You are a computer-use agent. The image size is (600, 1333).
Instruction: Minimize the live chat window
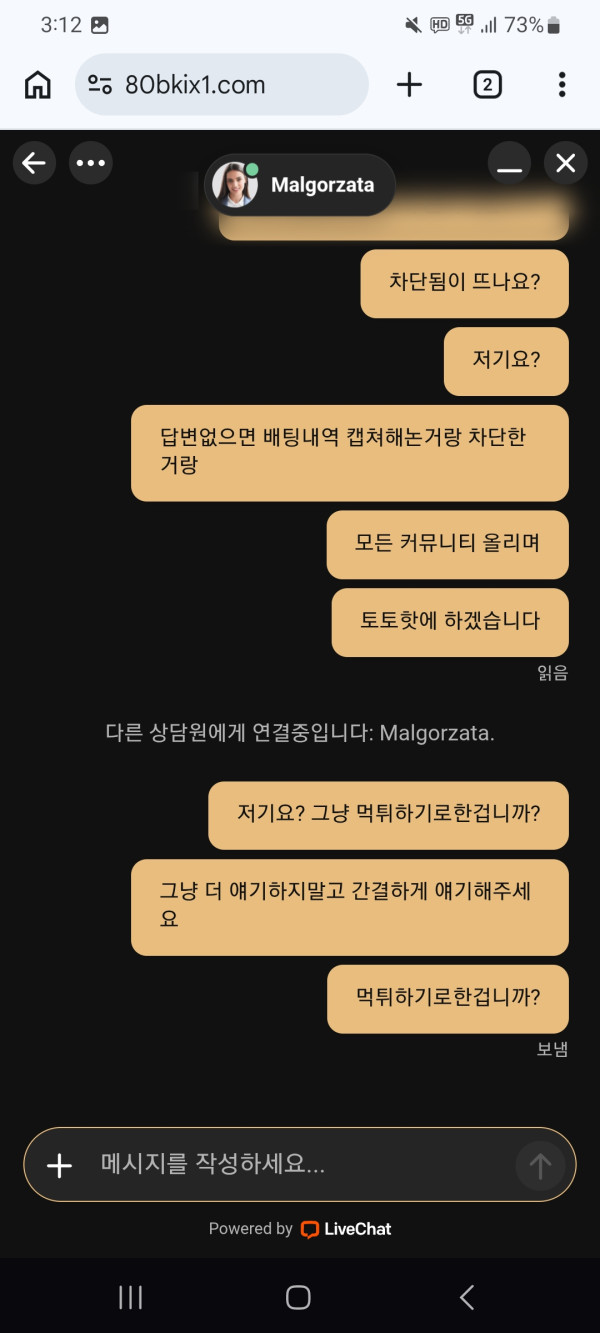click(510, 163)
